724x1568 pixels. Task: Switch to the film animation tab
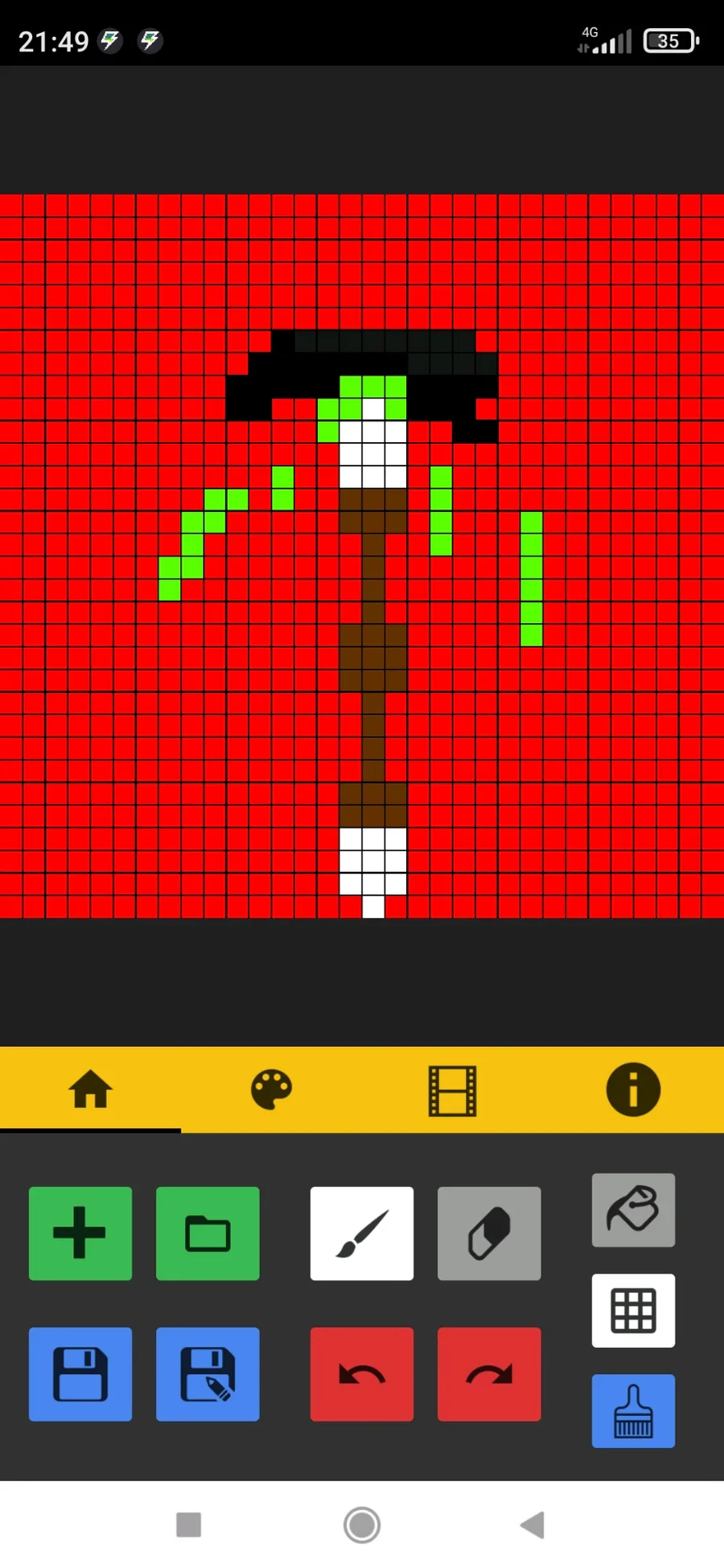point(452,1090)
